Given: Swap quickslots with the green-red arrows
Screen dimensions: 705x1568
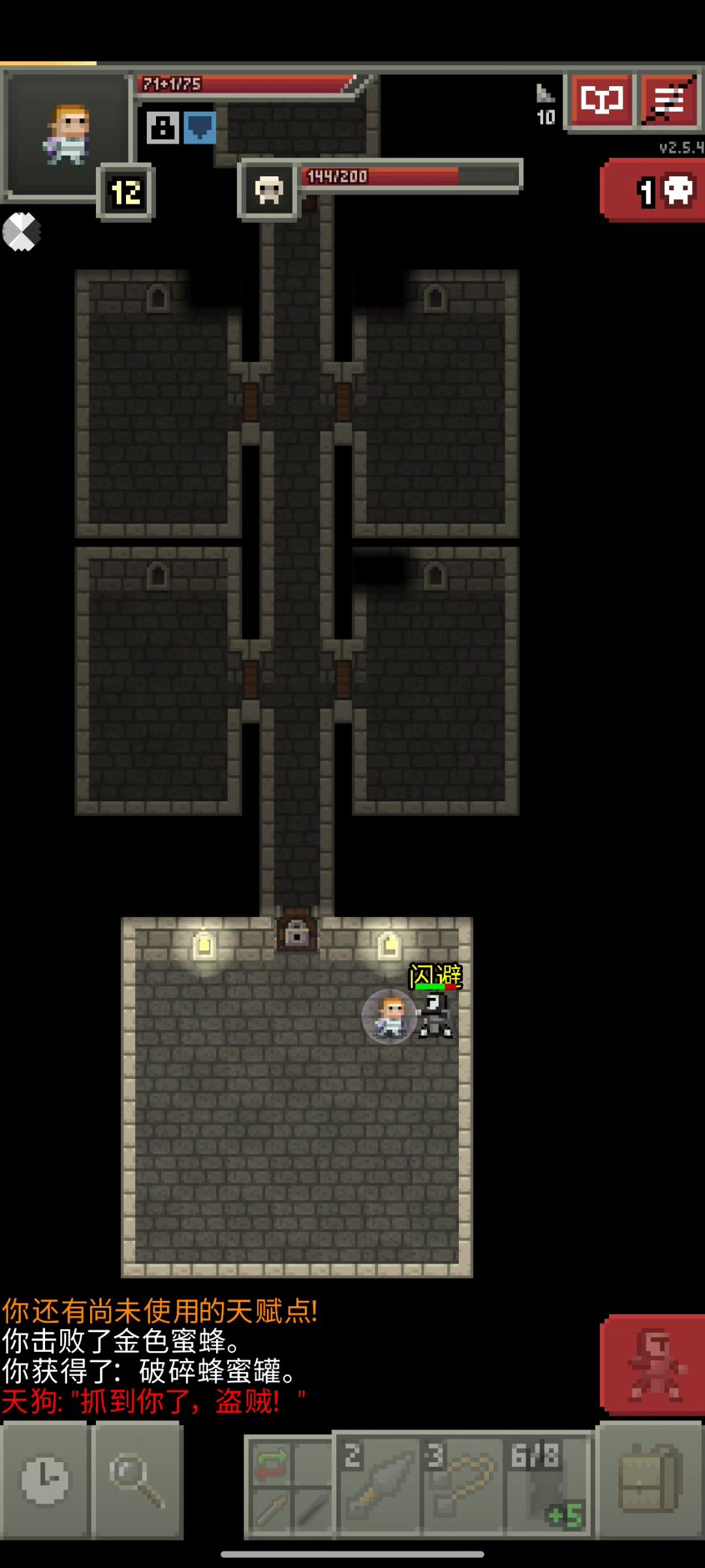Looking at the screenshot, I should coord(271,1462).
